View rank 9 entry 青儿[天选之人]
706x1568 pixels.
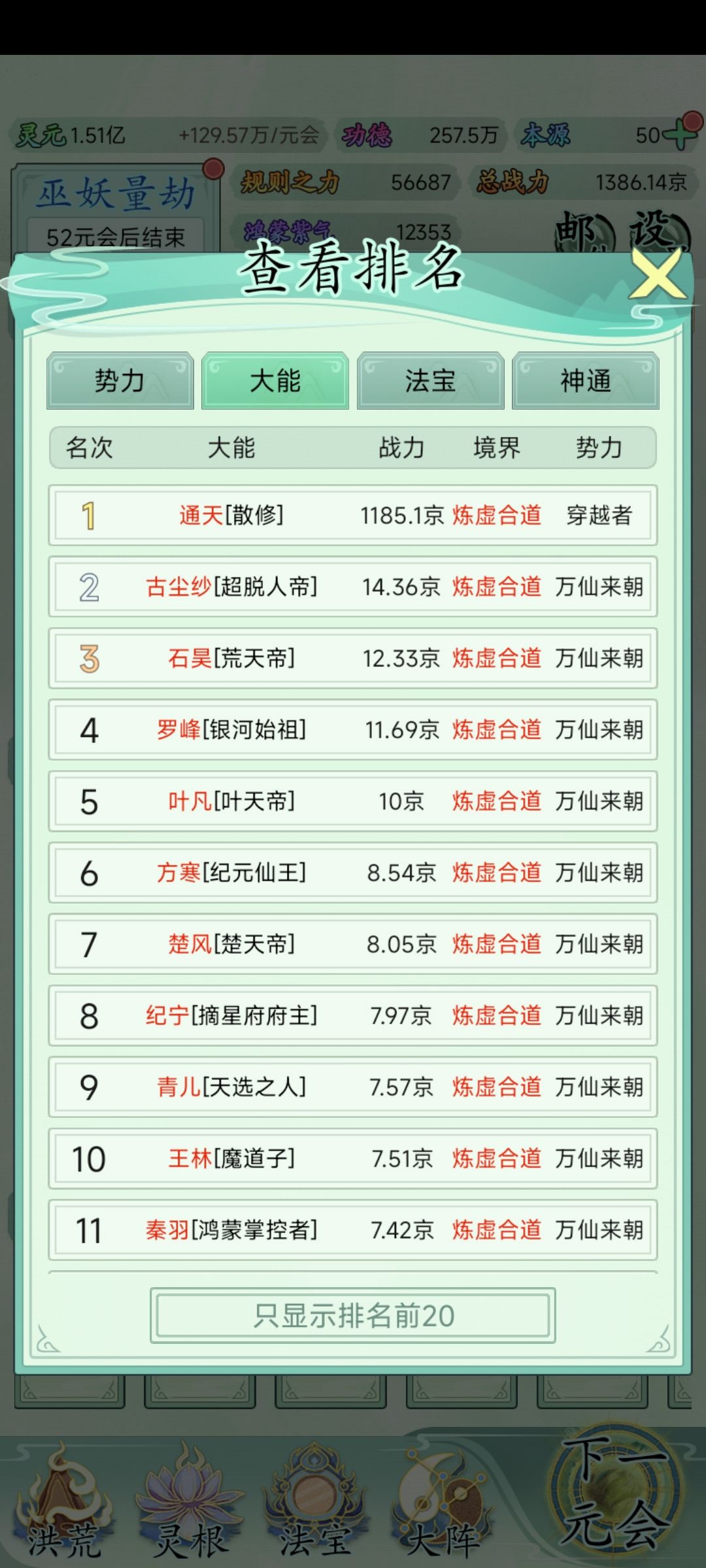(353, 1087)
